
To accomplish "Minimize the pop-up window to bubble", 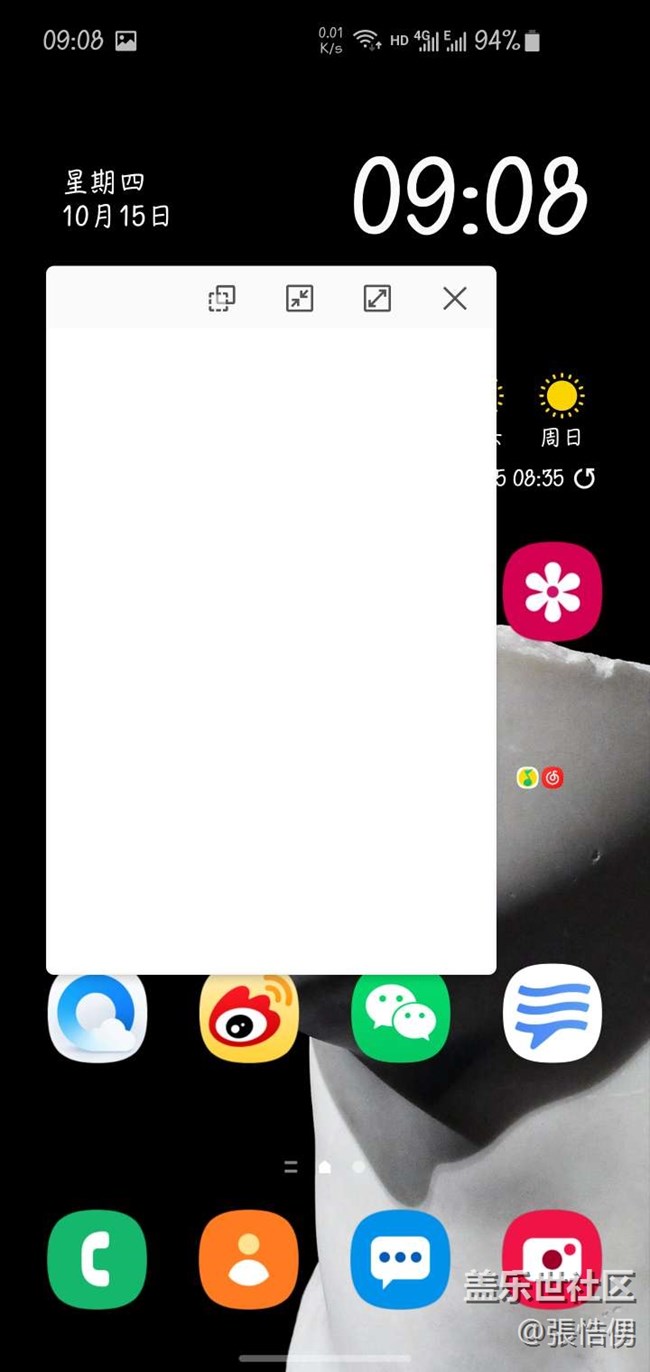I will click(x=299, y=298).
